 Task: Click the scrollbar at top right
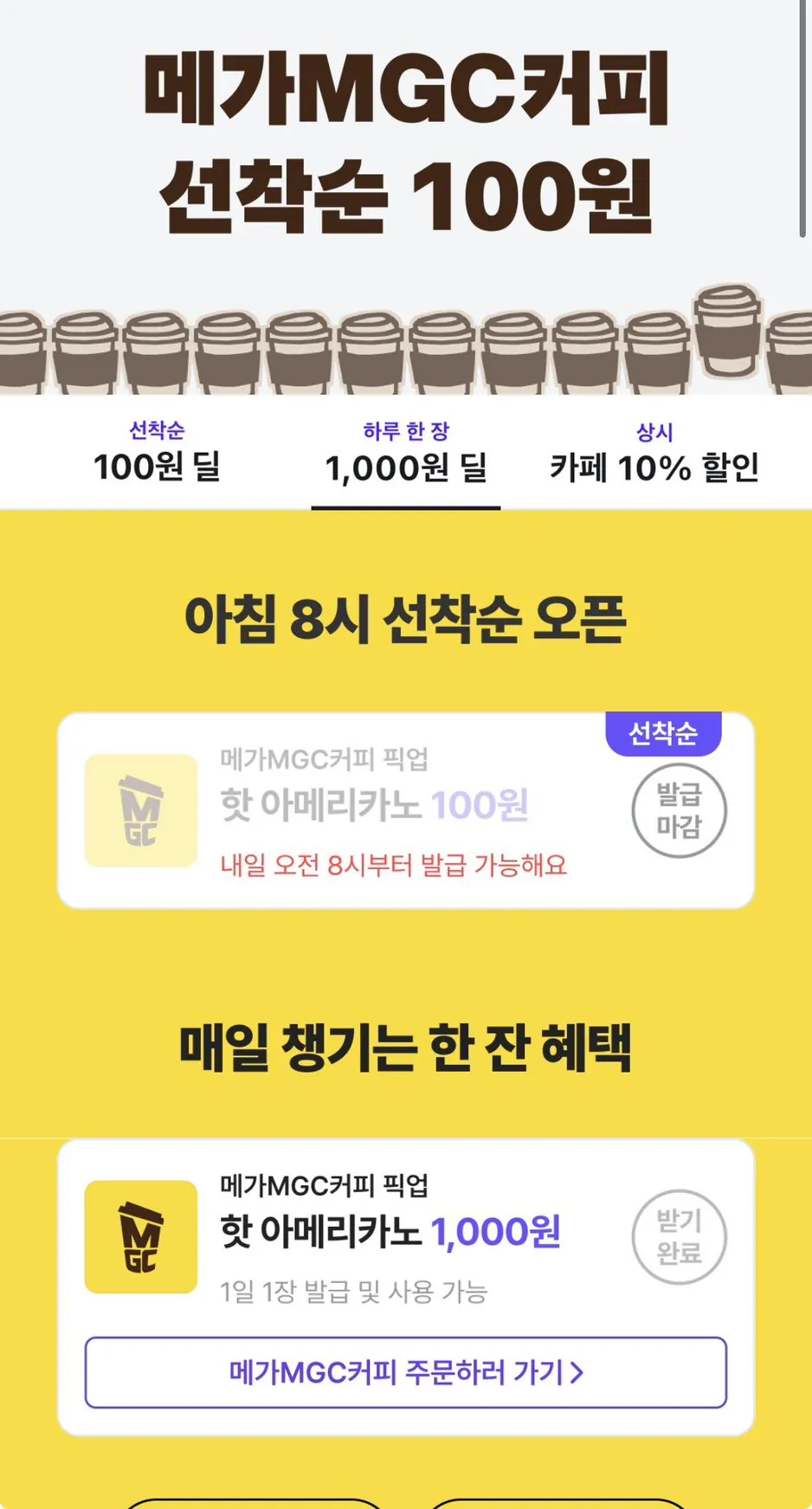pyautogui.click(x=804, y=113)
